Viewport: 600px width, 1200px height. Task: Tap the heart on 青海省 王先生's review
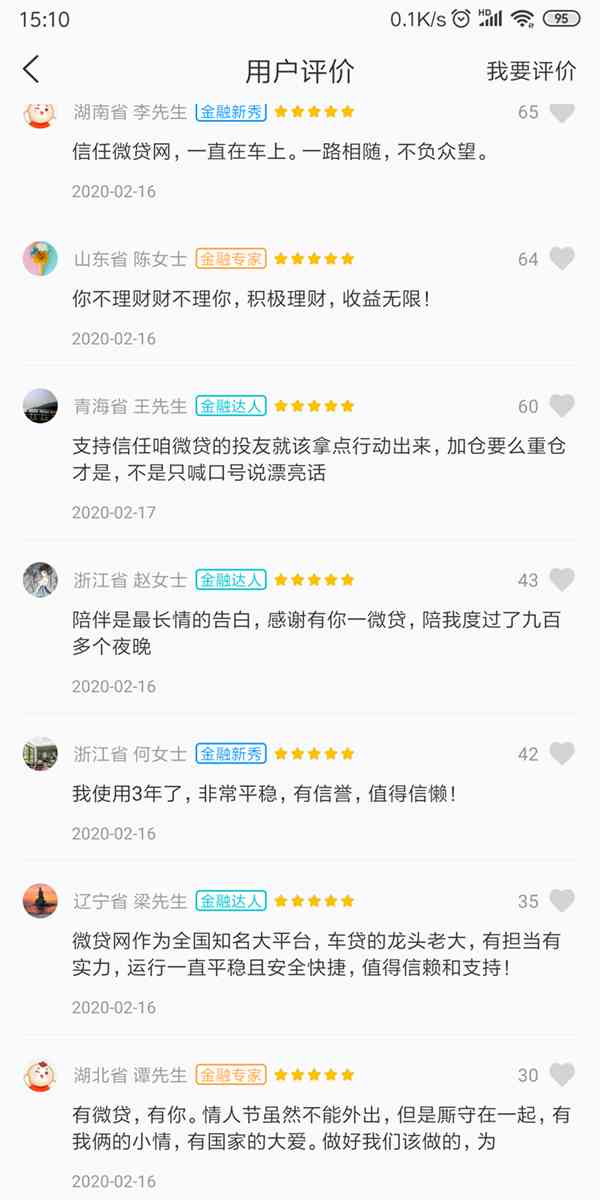[x=563, y=406]
